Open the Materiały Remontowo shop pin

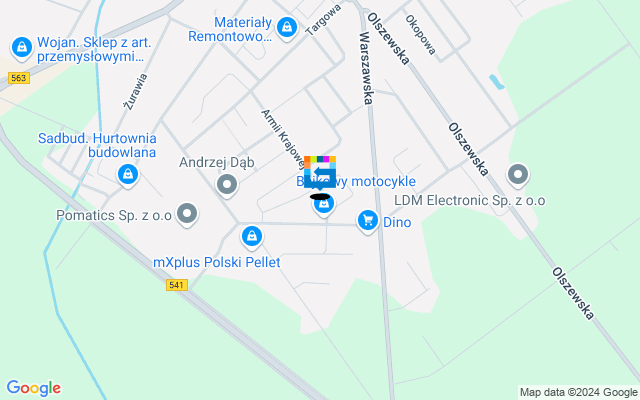287,27
